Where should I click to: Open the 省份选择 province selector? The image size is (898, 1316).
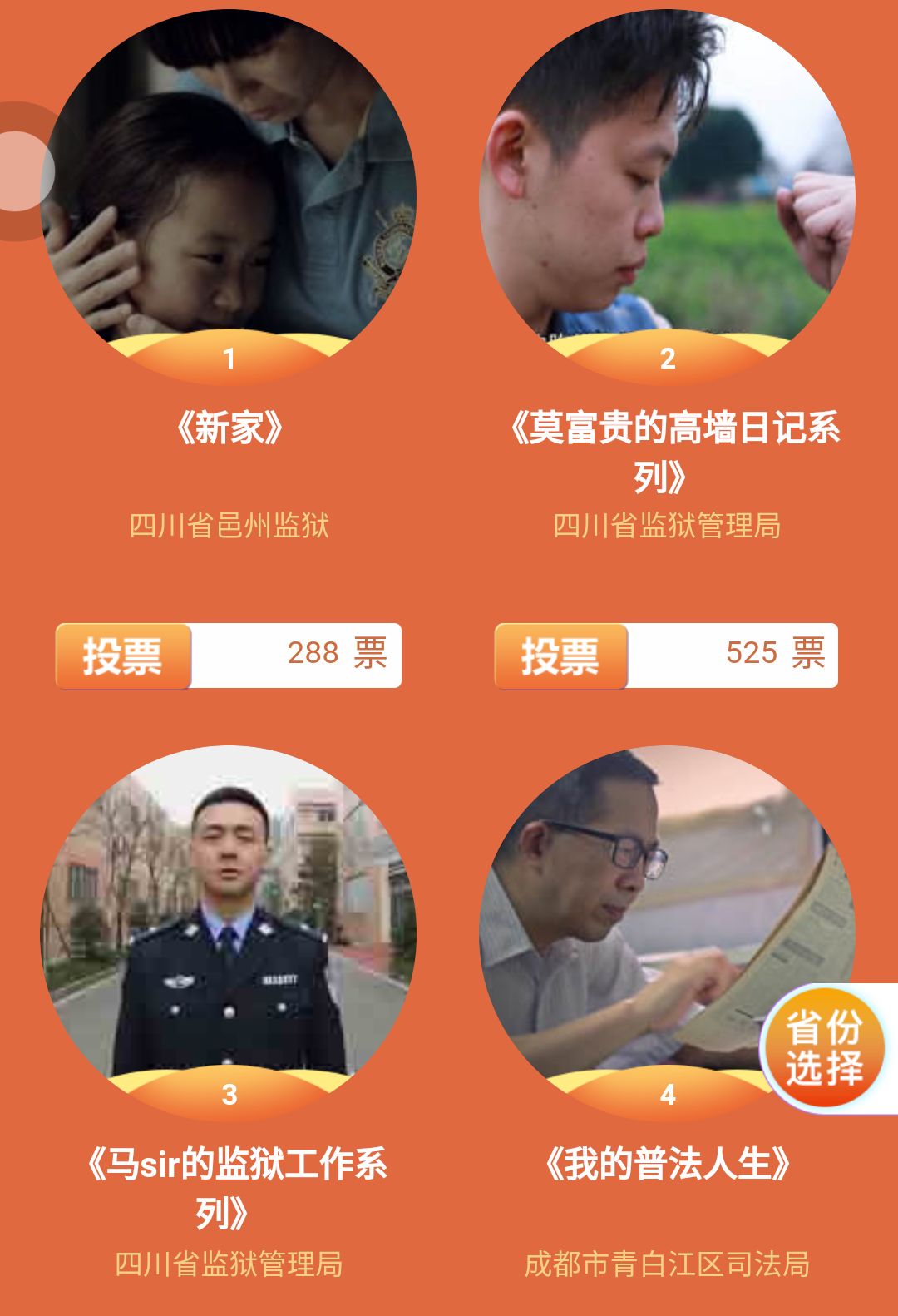pyautogui.click(x=823, y=1048)
